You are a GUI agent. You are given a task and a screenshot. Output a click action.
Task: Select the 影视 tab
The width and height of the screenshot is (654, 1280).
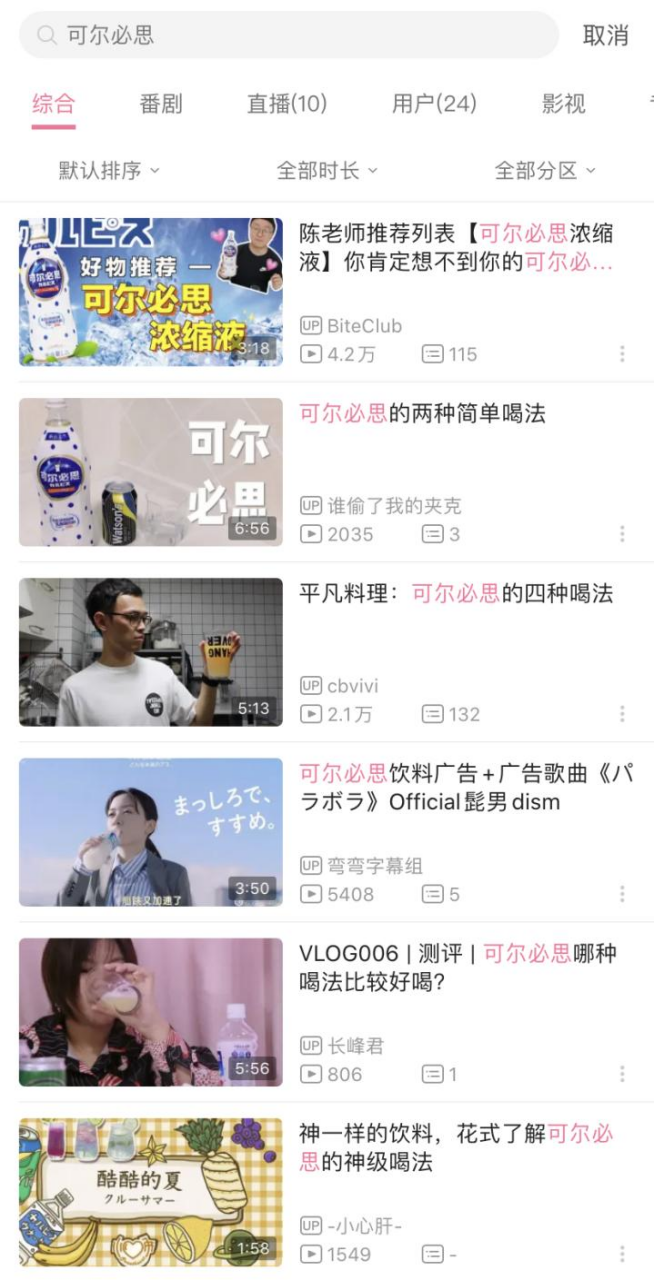click(563, 104)
